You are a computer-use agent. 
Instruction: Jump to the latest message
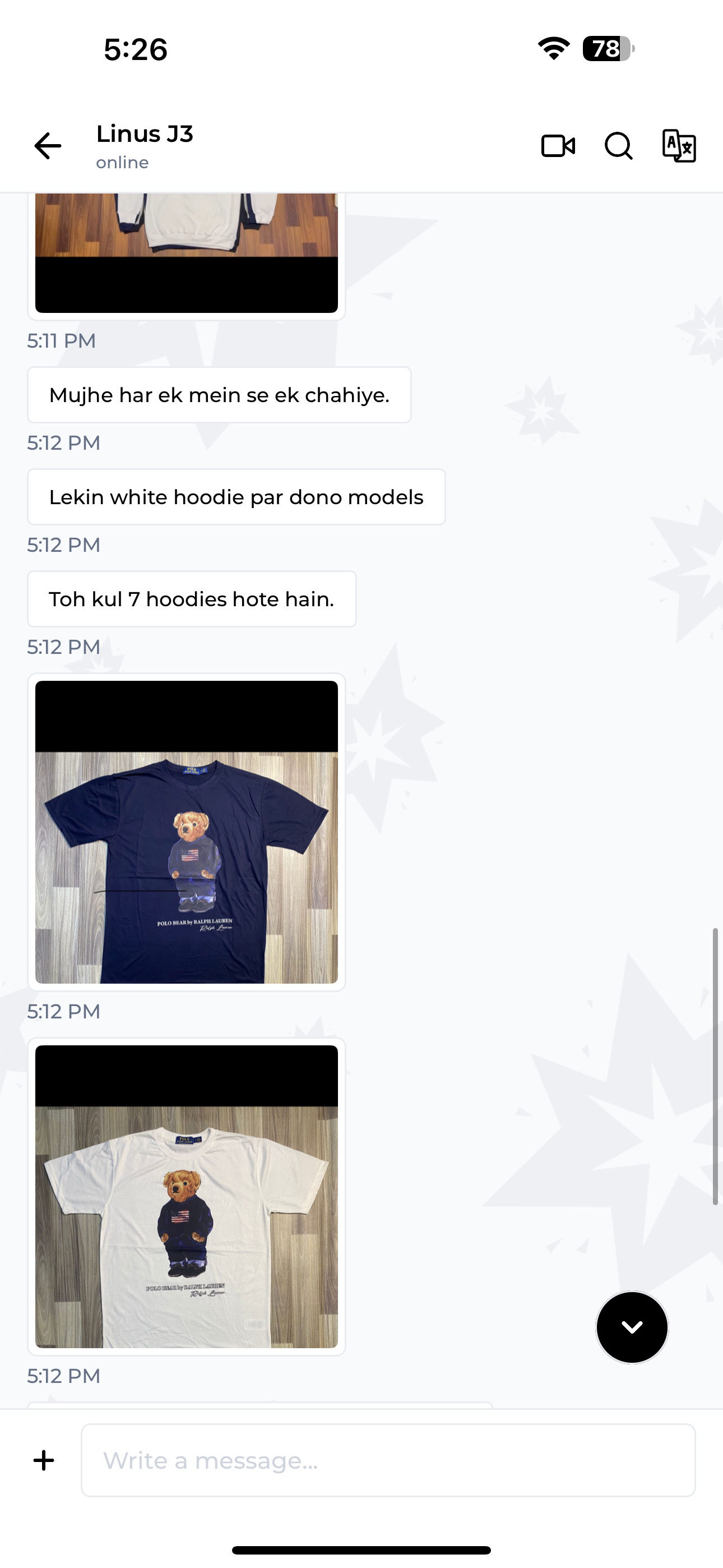pyautogui.click(x=632, y=1327)
